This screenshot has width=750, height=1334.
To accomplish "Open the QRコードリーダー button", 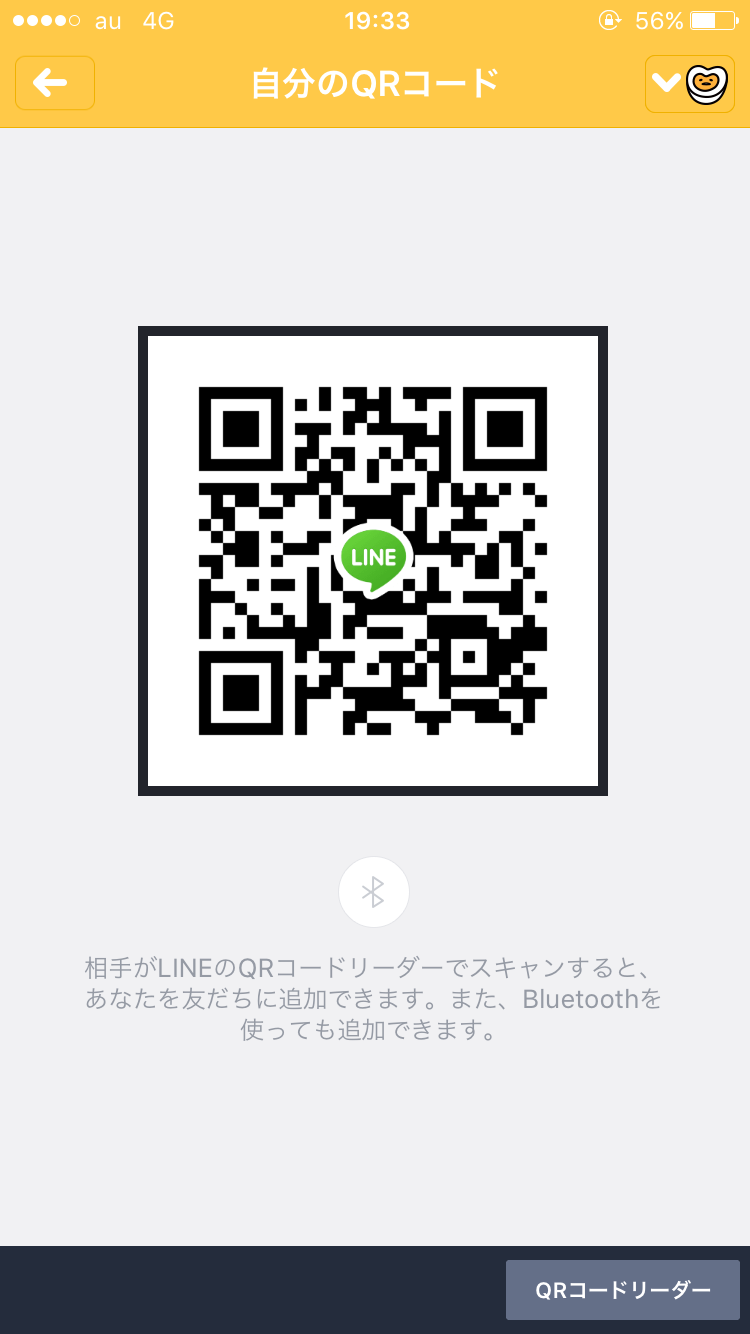I will click(x=622, y=1290).
